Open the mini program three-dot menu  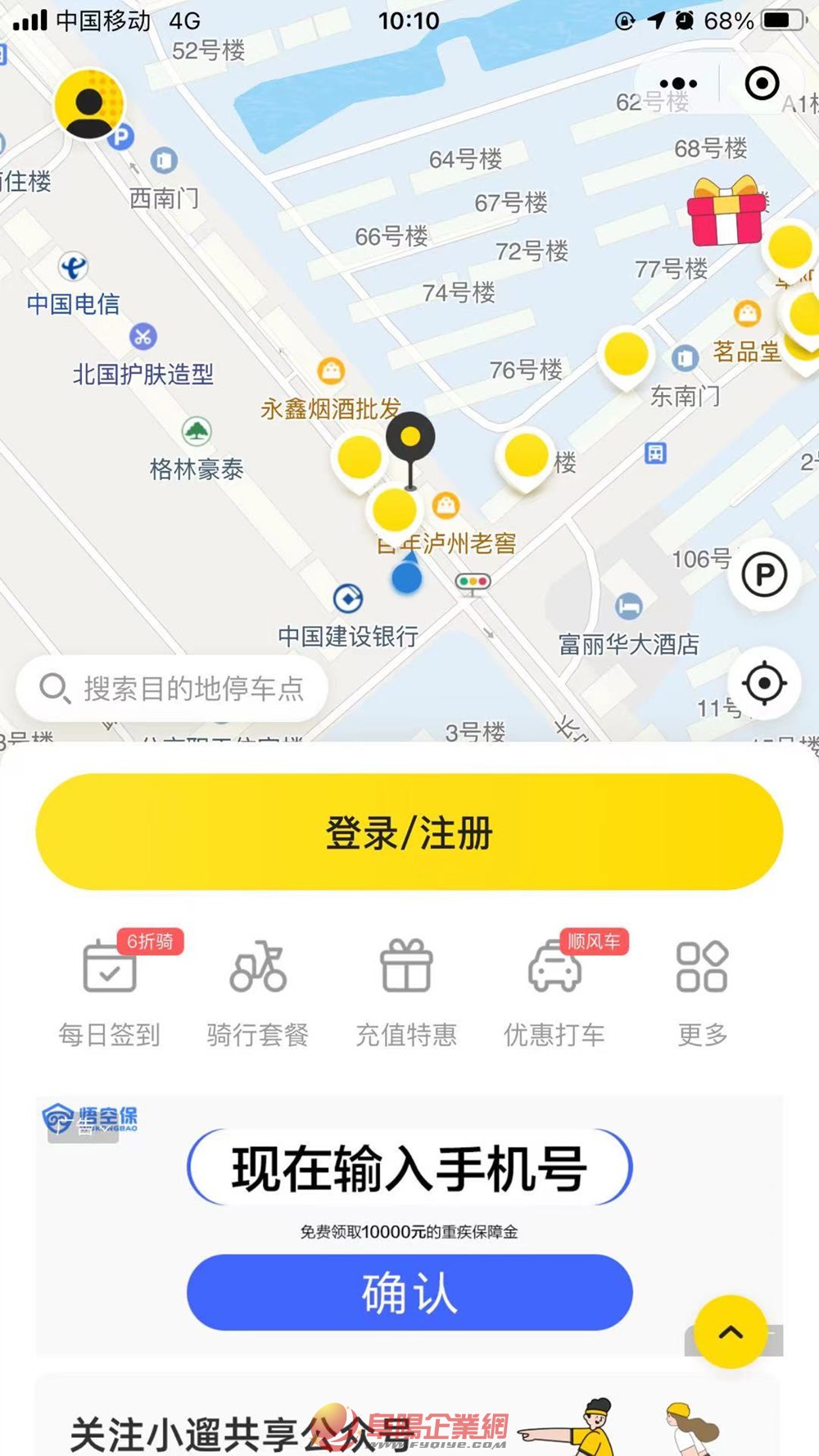pos(678,84)
